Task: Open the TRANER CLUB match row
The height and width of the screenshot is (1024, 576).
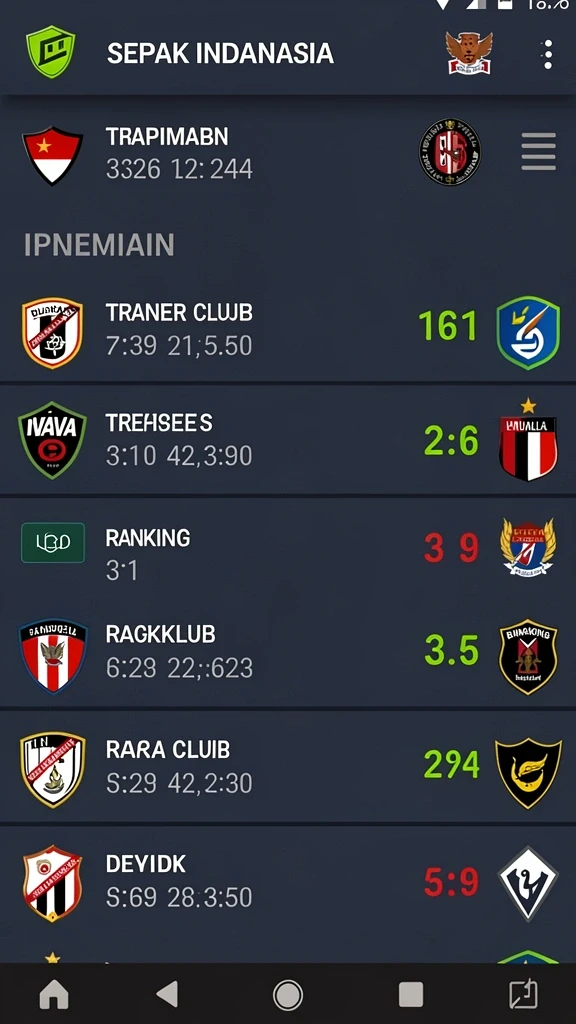Action: (x=288, y=330)
